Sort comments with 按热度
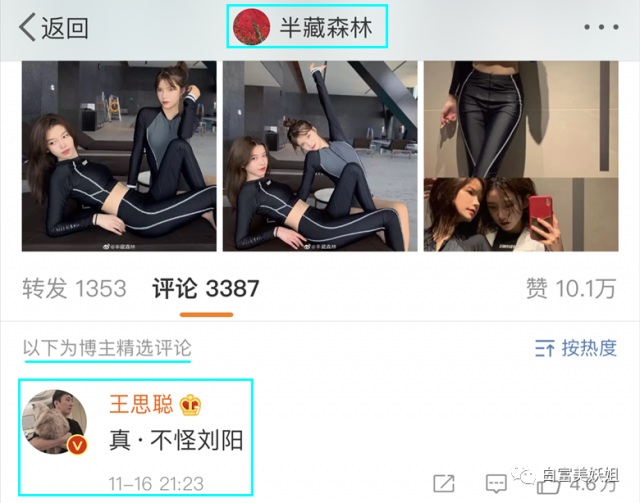This screenshot has height=503, width=640. 575,348
